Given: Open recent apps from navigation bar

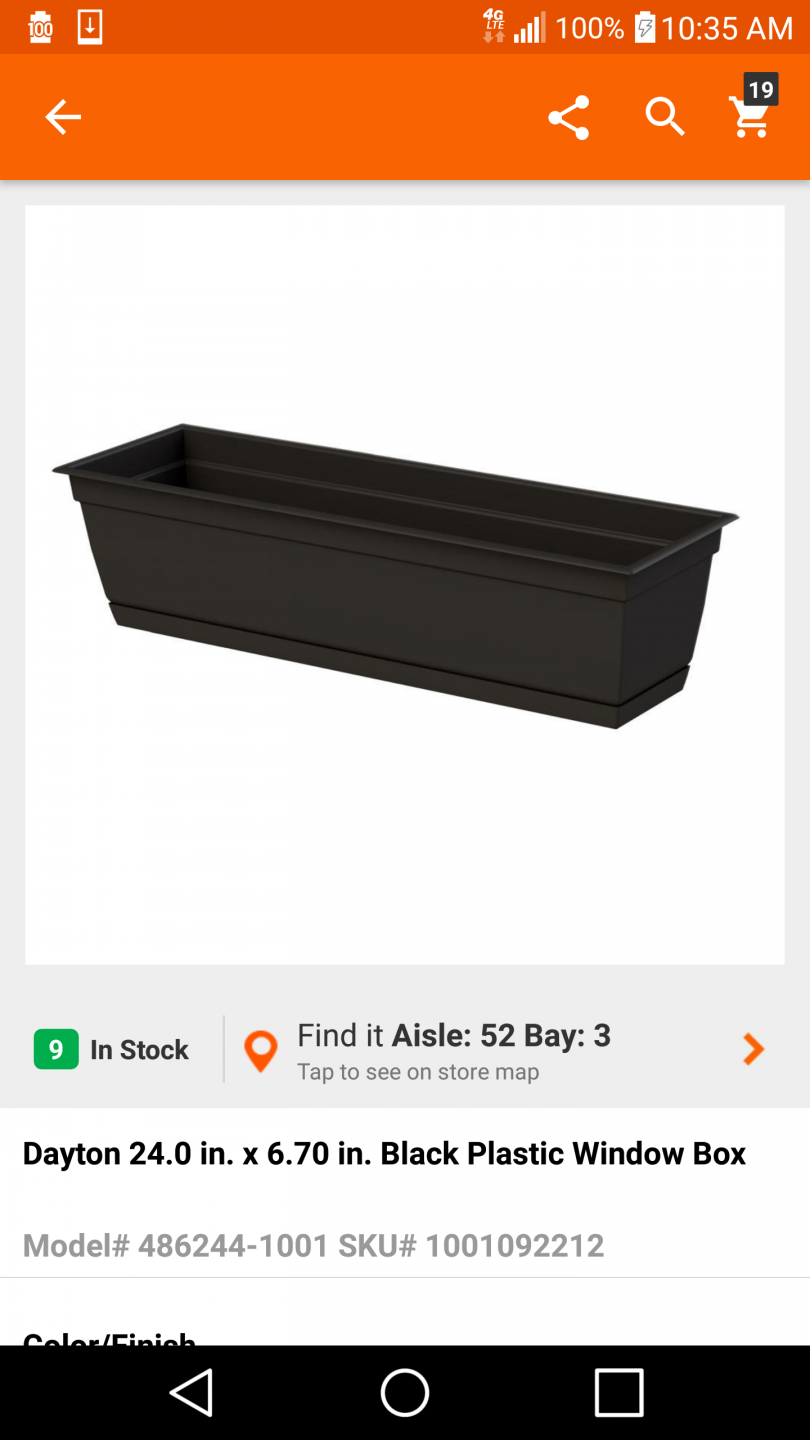Looking at the screenshot, I should [x=618, y=1392].
